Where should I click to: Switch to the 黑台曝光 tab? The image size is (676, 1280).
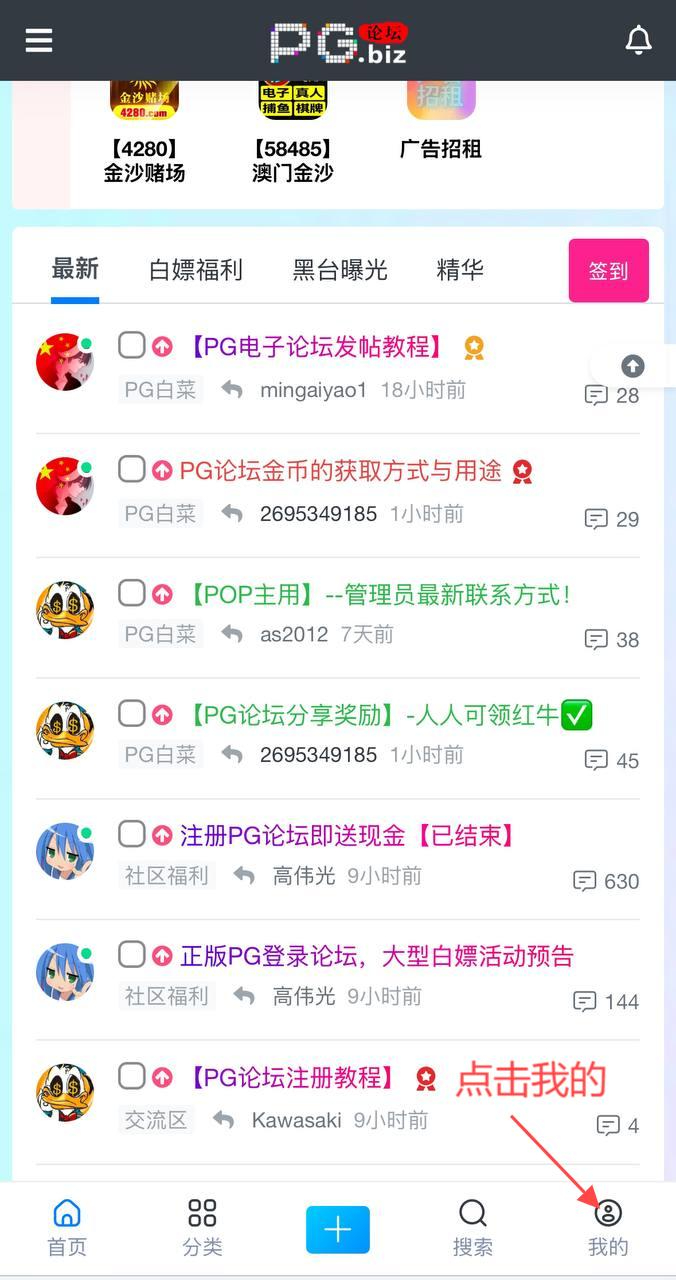pyautogui.click(x=339, y=270)
